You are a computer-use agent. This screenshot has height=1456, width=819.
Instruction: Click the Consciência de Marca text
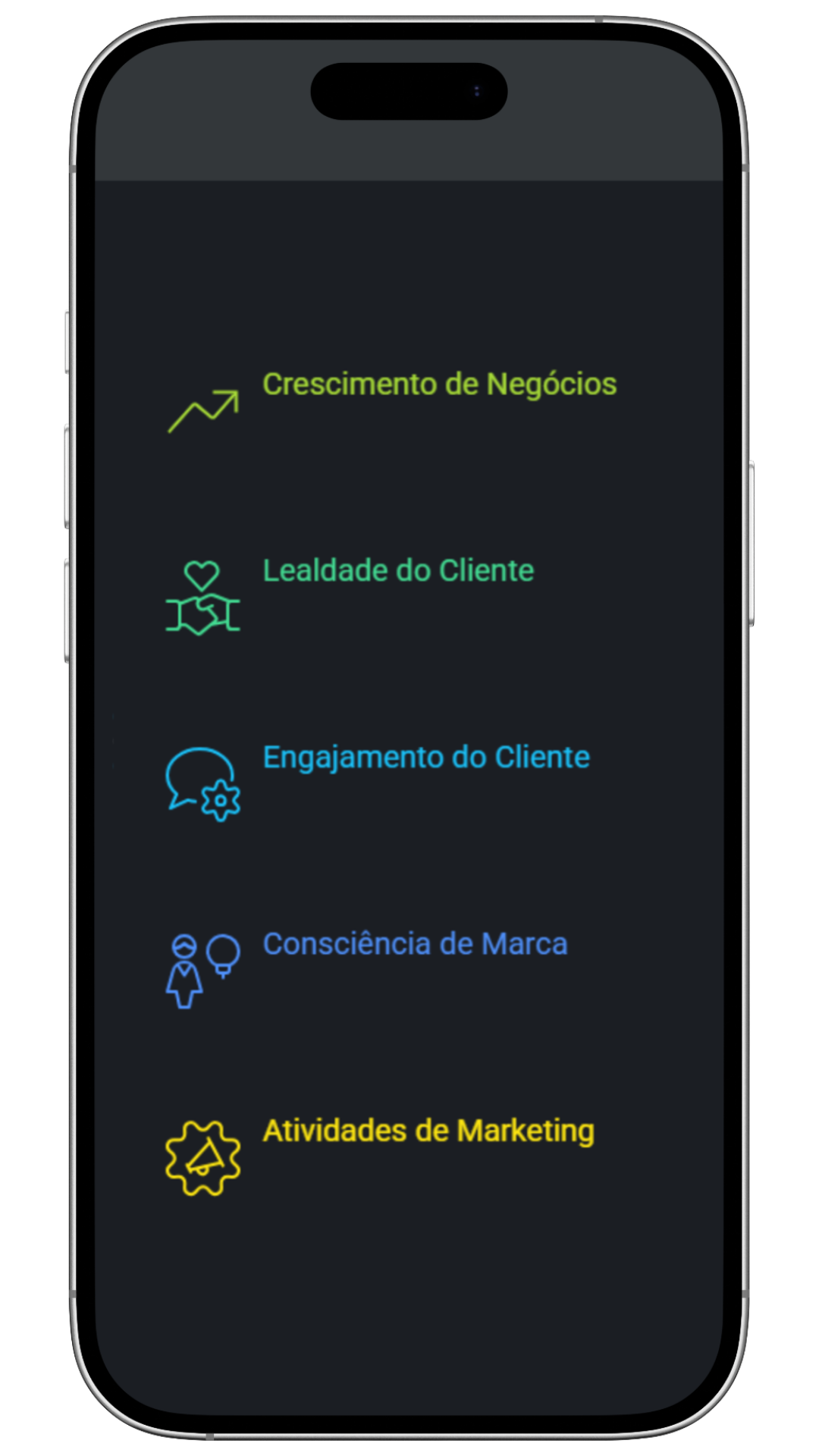[416, 944]
